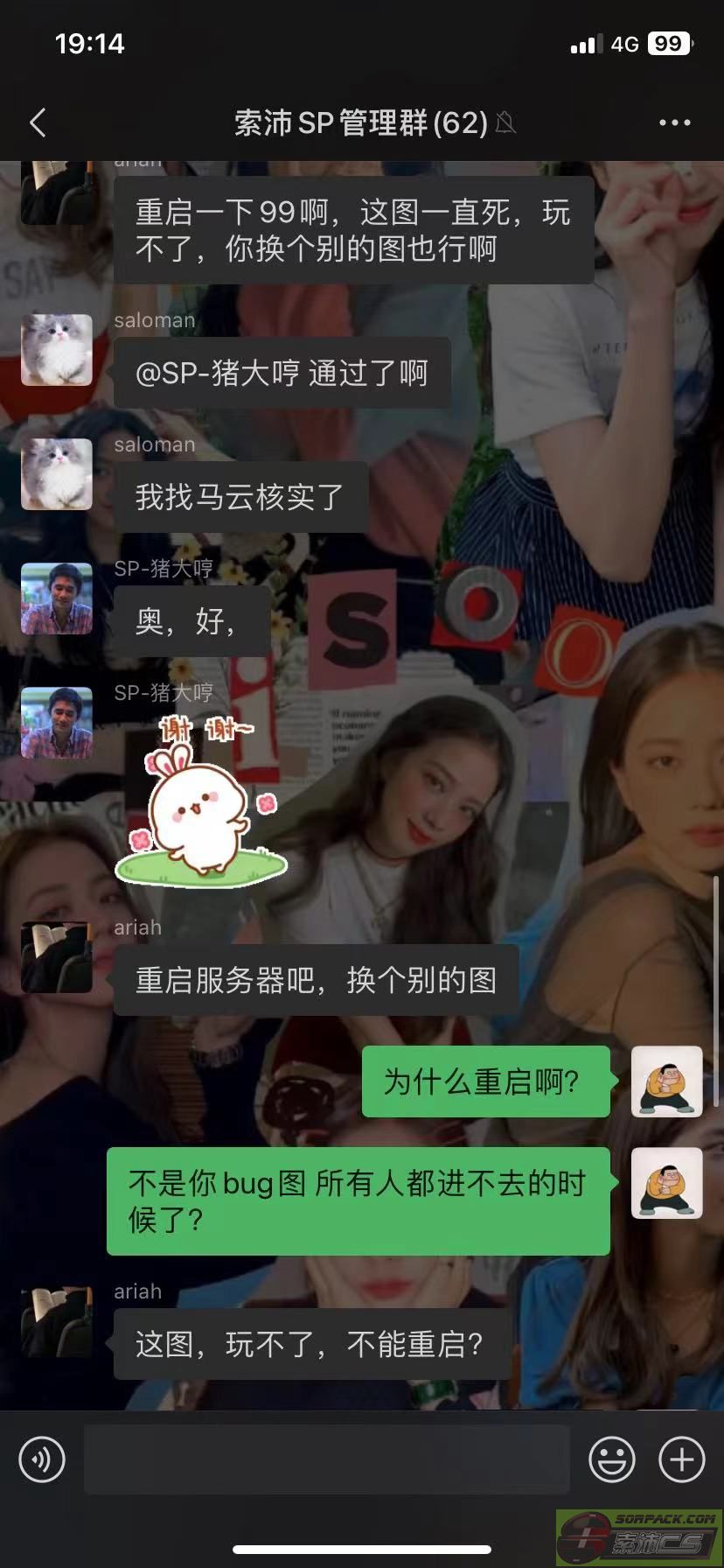Open my avatar beside 为什么重启啊?
Screen dimensions: 724x1568
pos(667,1081)
